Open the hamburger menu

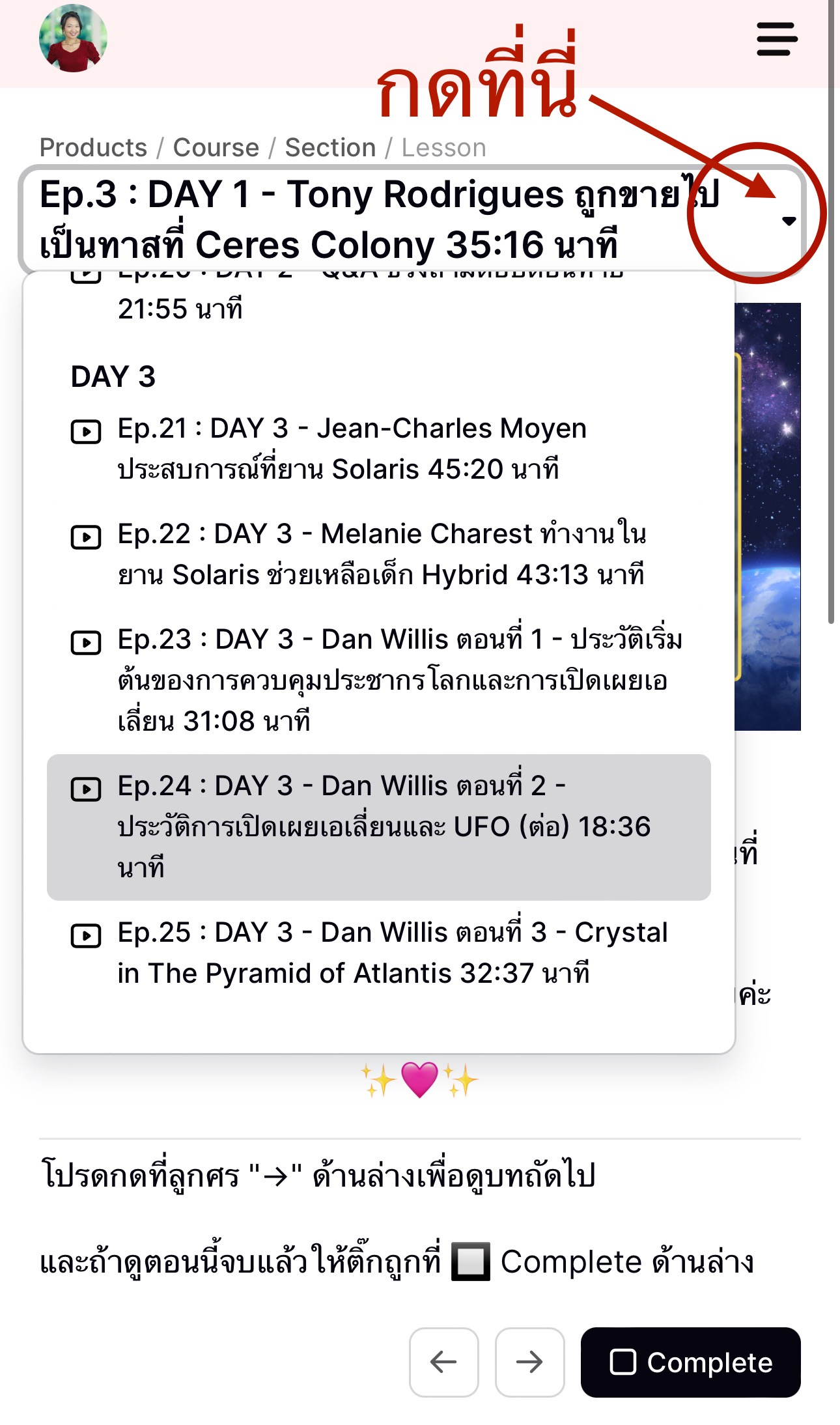click(777, 39)
